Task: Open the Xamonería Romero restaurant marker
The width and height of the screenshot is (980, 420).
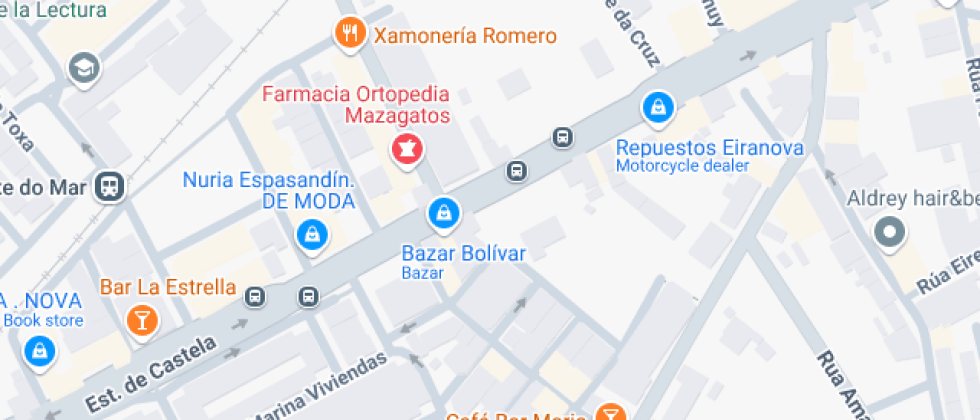Action: (349, 35)
